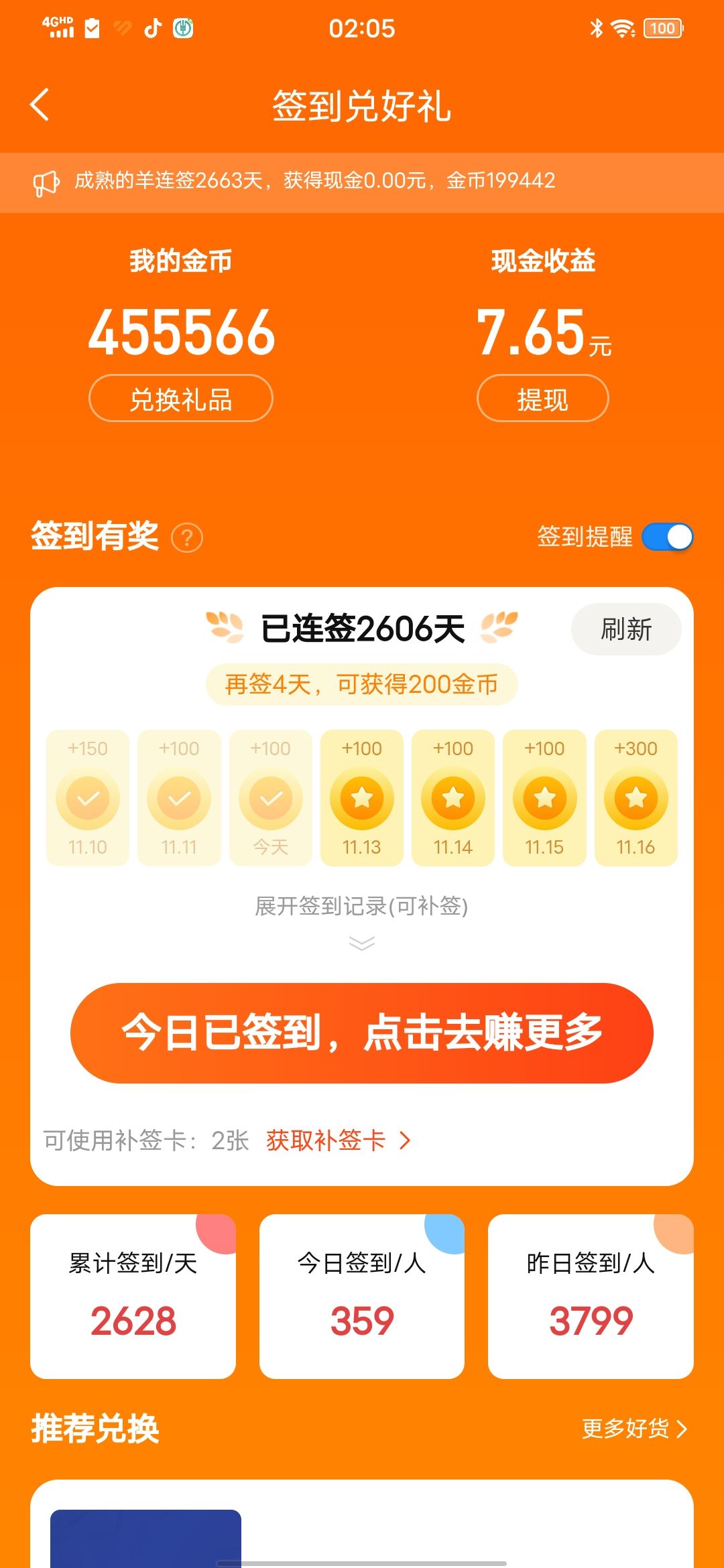Open the help icon next to 签到有奖
Screen dimensions: 724x1568
pos(187,538)
